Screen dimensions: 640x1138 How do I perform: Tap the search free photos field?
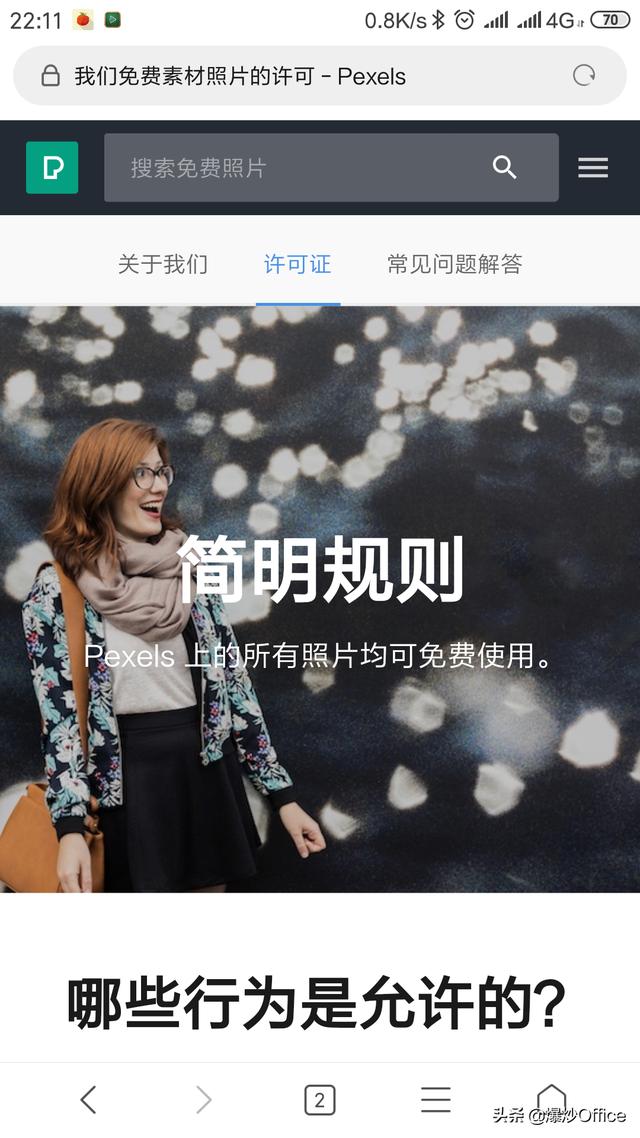coord(300,168)
